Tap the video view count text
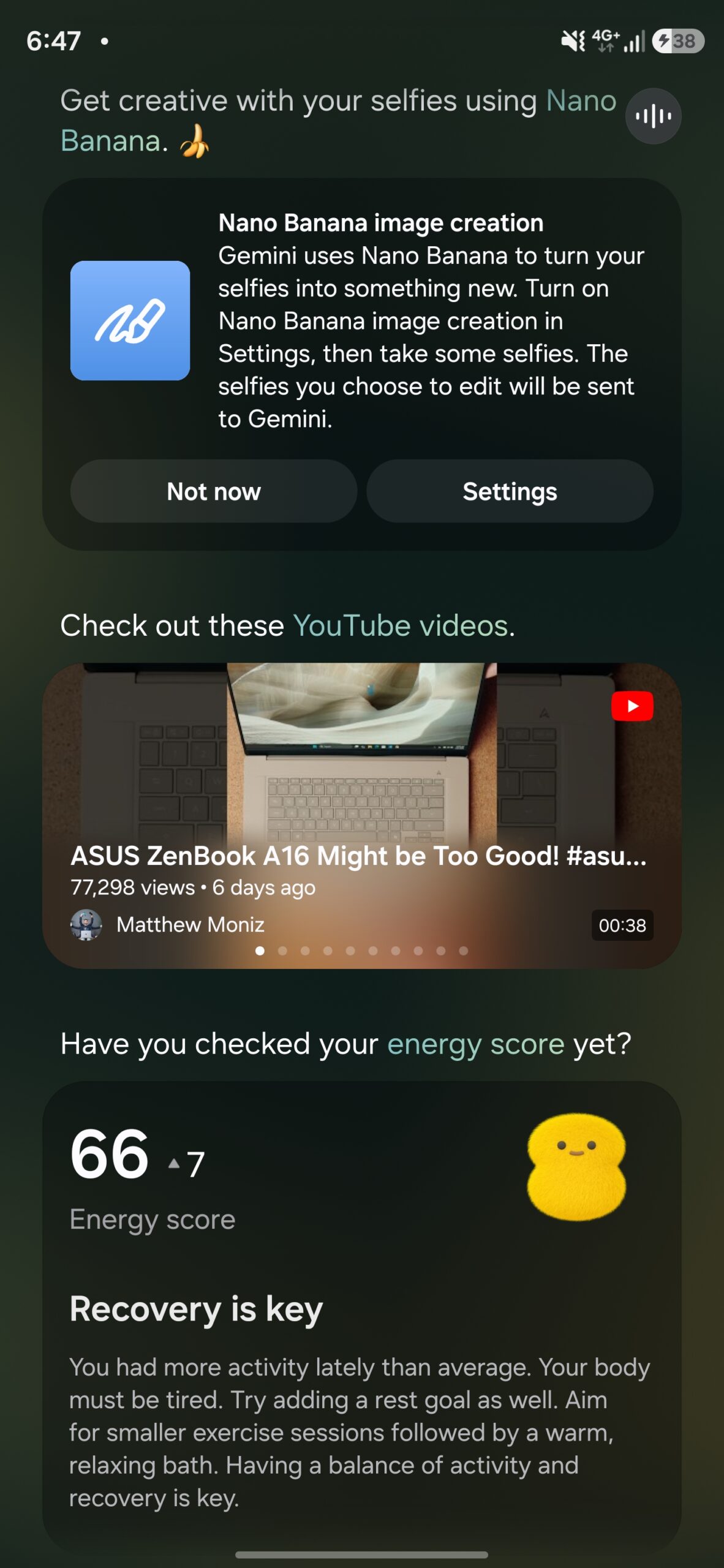Viewport: 724px width, 1568px height. point(130,888)
